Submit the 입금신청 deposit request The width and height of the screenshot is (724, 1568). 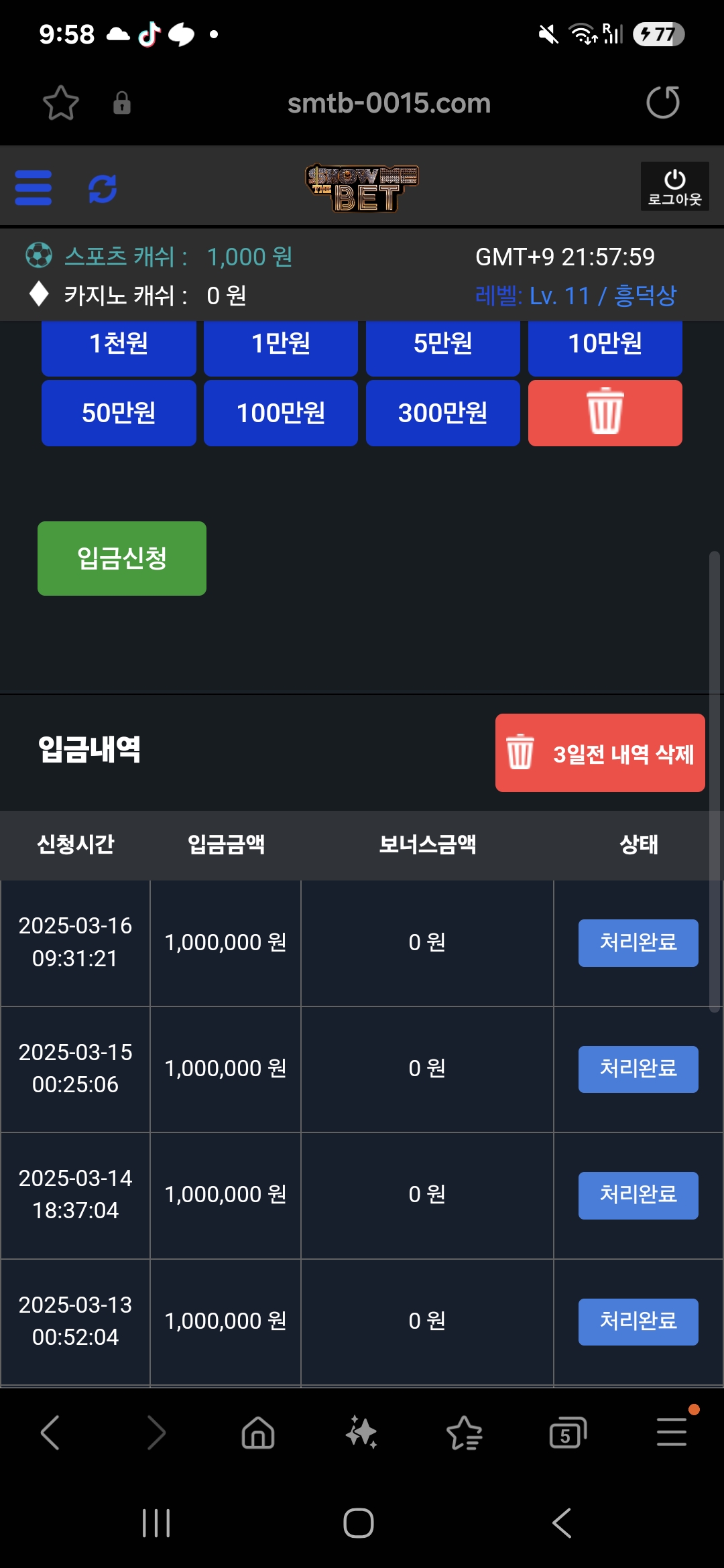tap(122, 558)
